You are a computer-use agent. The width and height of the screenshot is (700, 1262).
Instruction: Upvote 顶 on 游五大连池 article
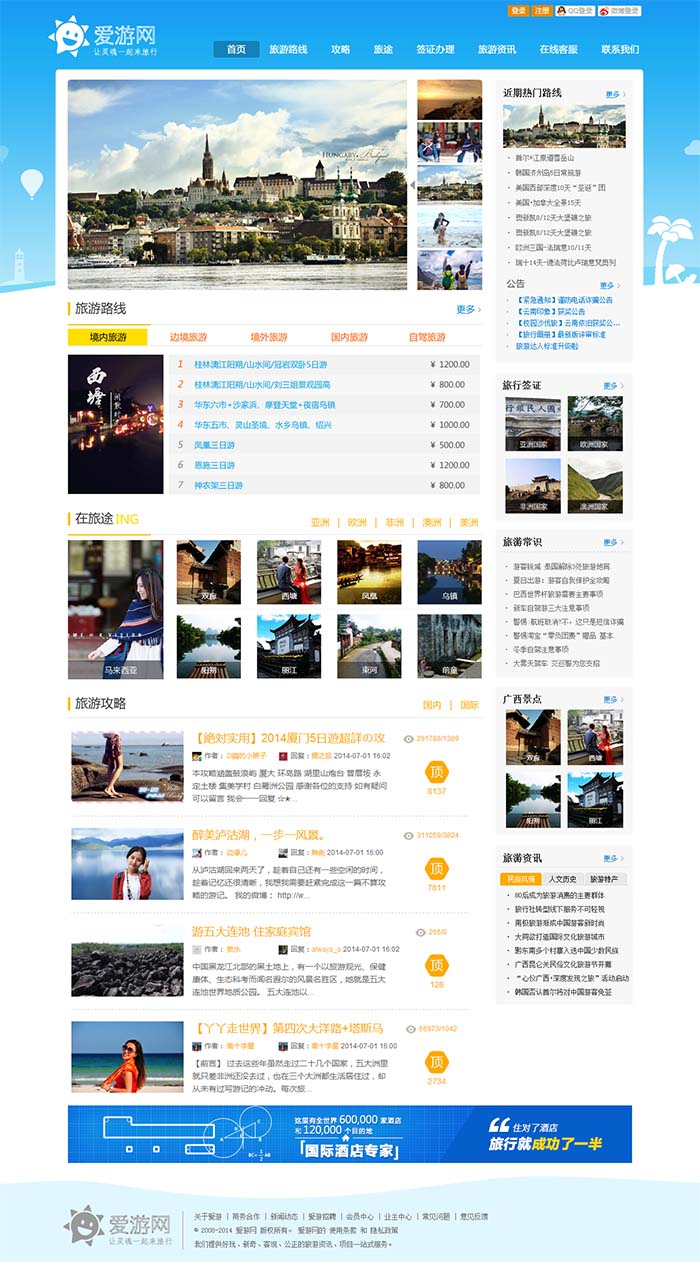click(x=437, y=966)
